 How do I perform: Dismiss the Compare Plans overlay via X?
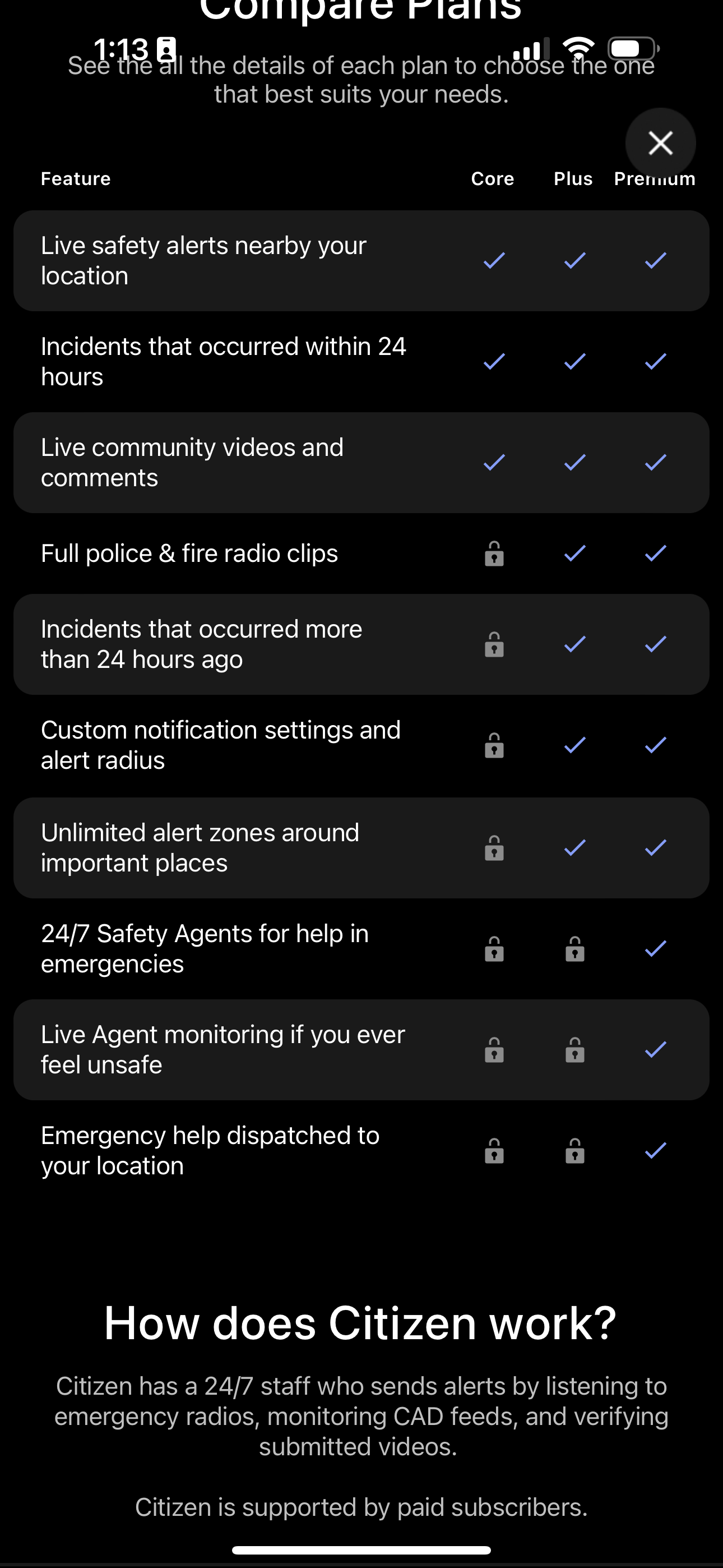[660, 142]
